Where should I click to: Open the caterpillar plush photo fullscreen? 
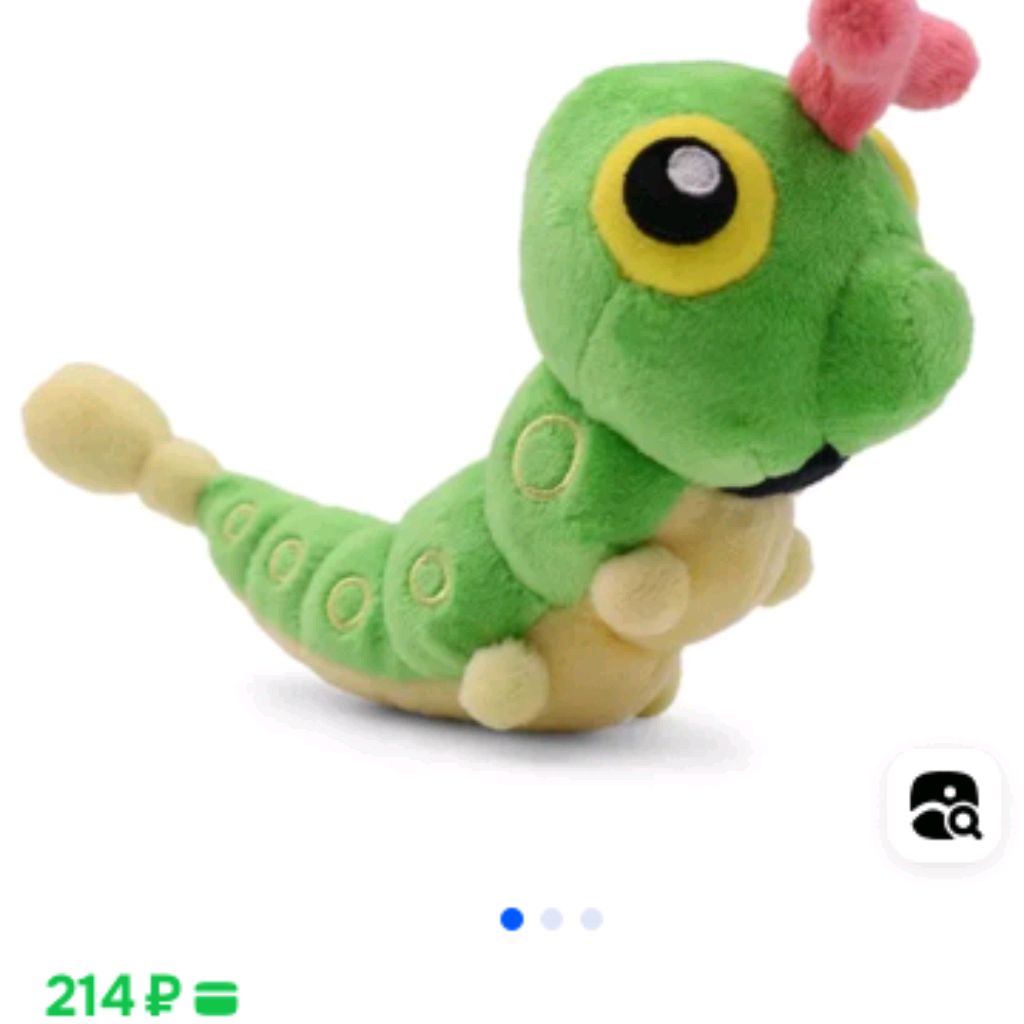coord(500,400)
